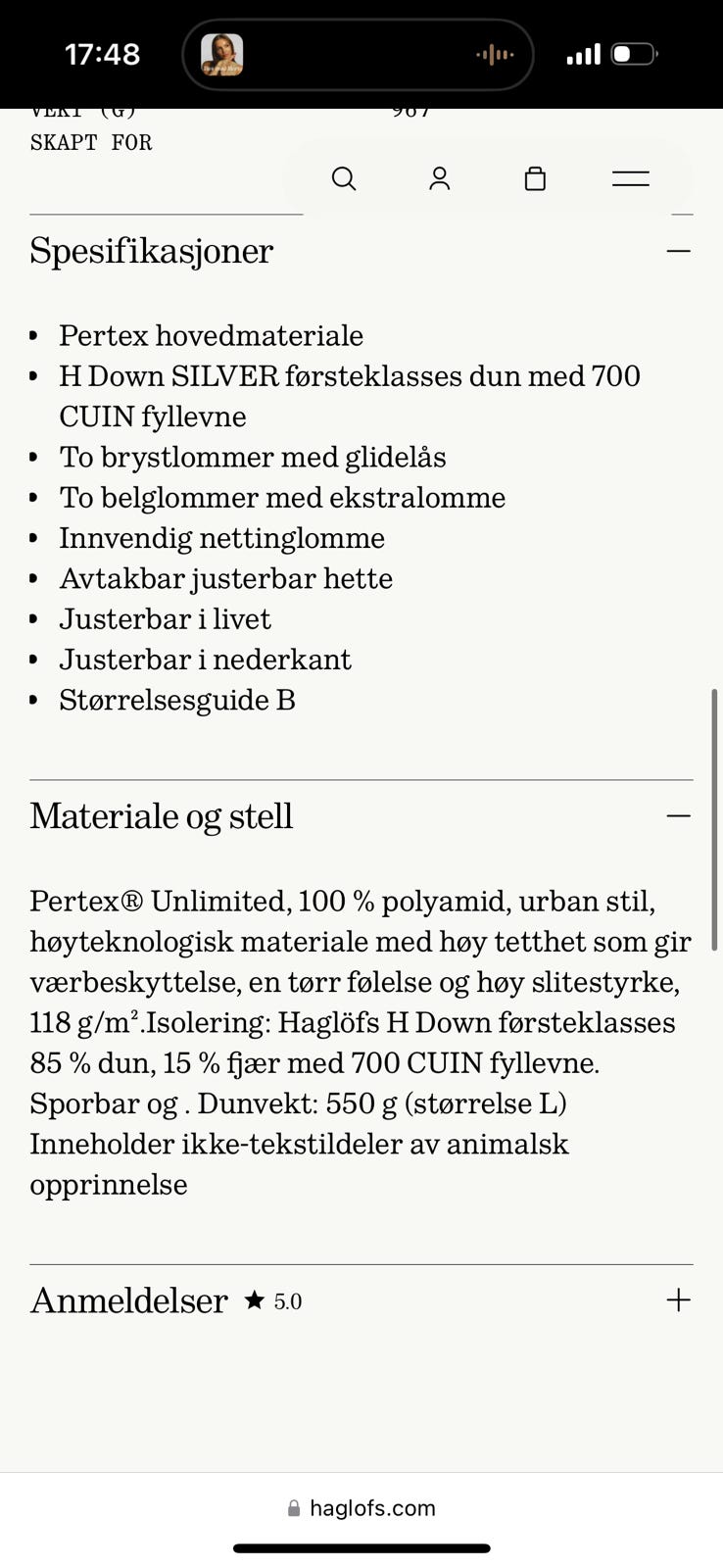Open the shopping bag icon

(535, 179)
